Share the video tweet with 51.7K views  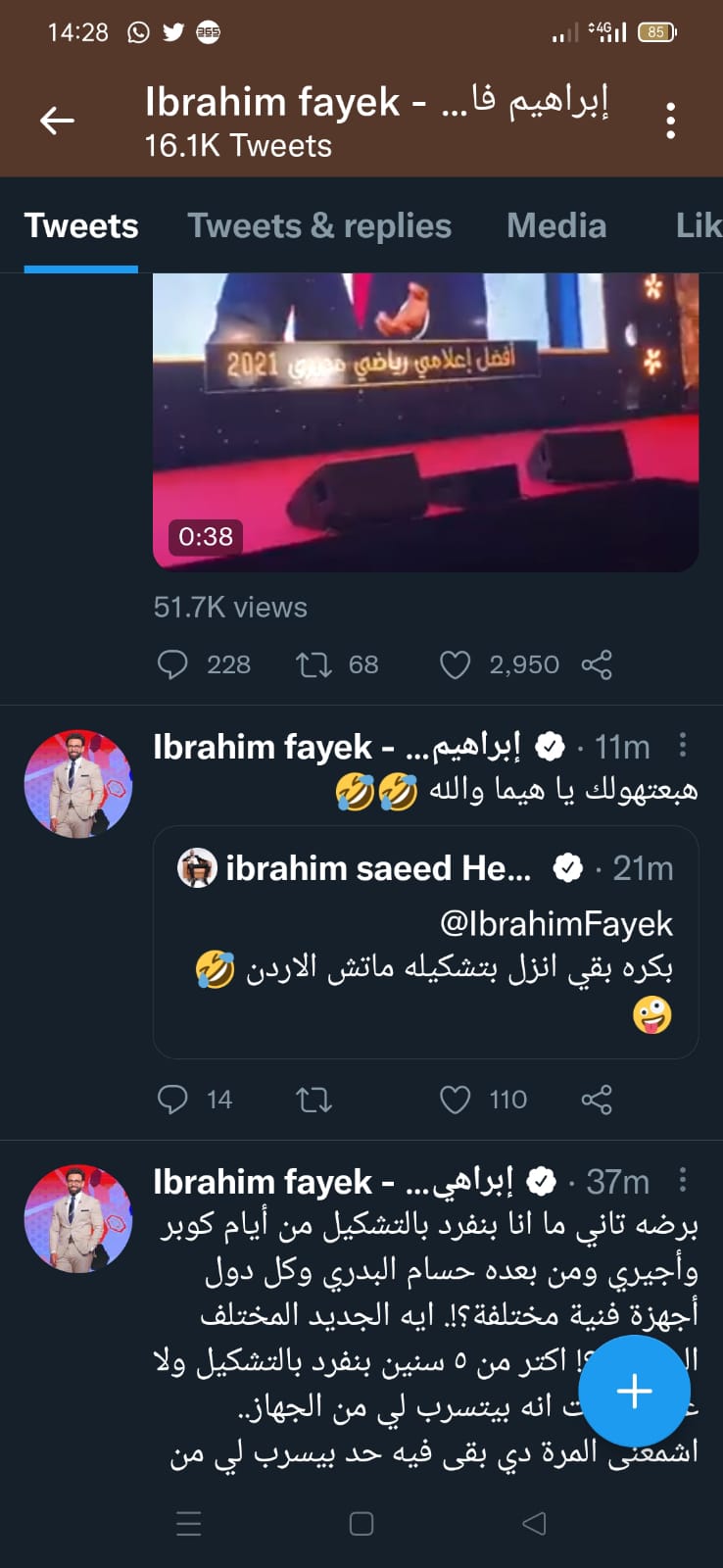[596, 664]
